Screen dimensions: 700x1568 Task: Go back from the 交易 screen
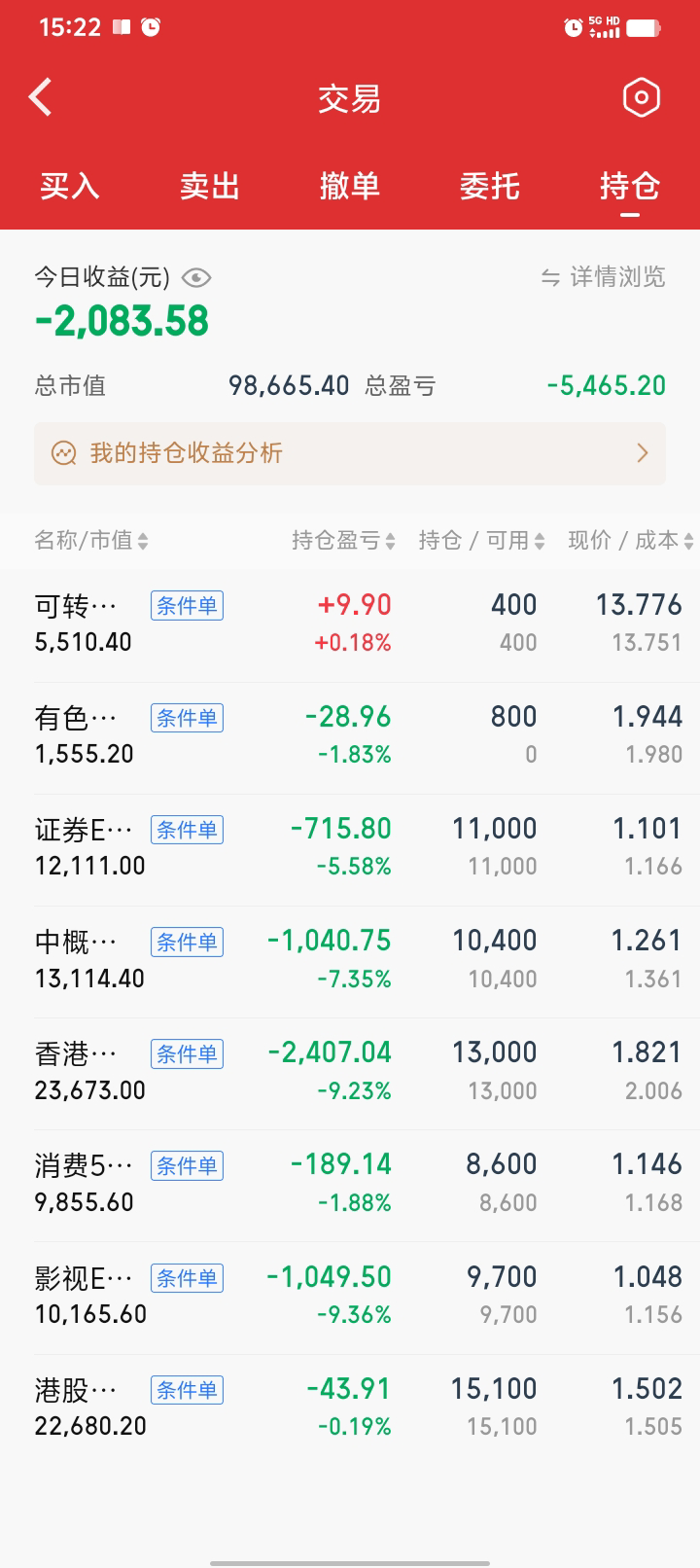41,97
